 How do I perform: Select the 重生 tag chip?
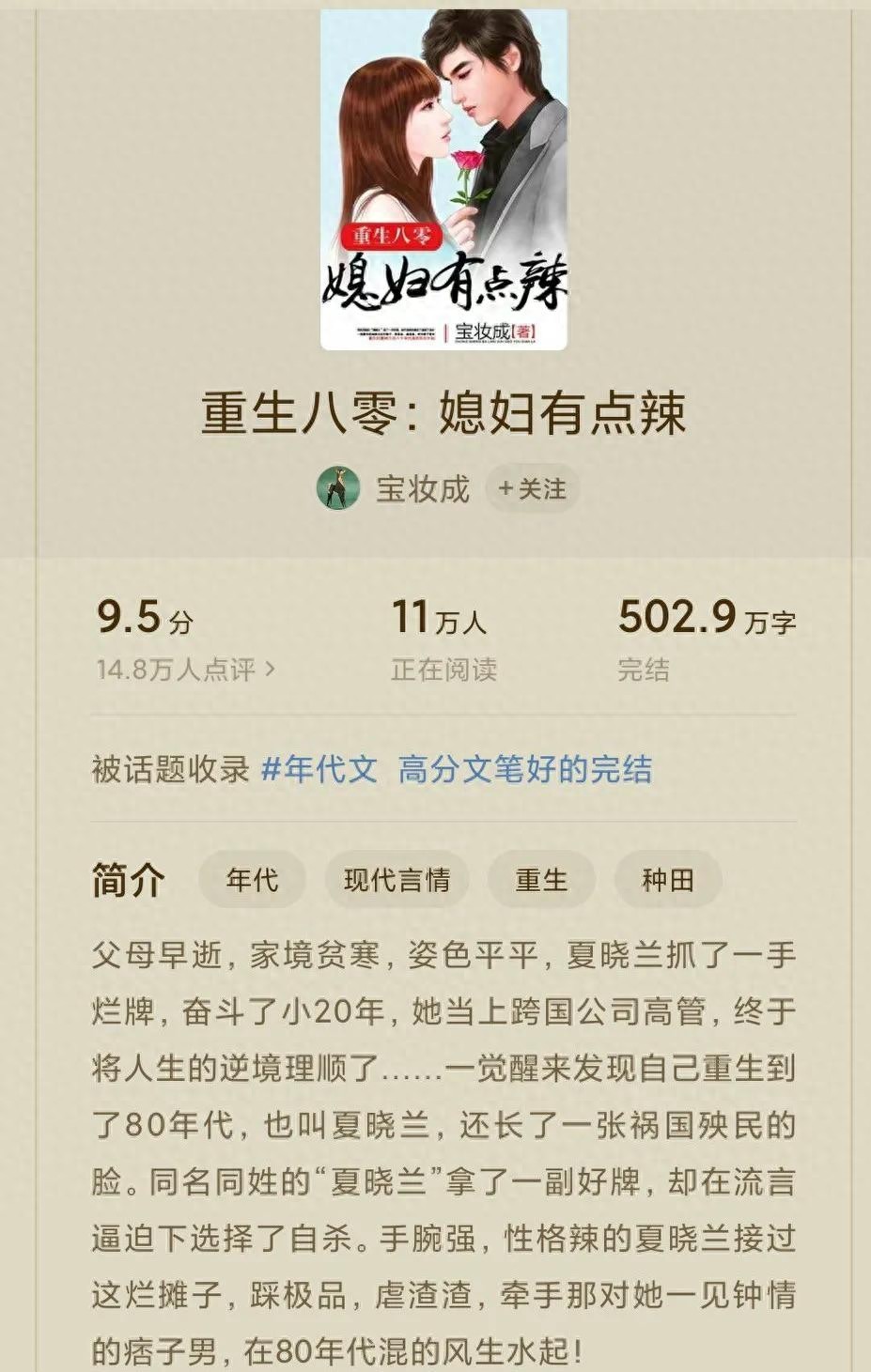pos(541,880)
